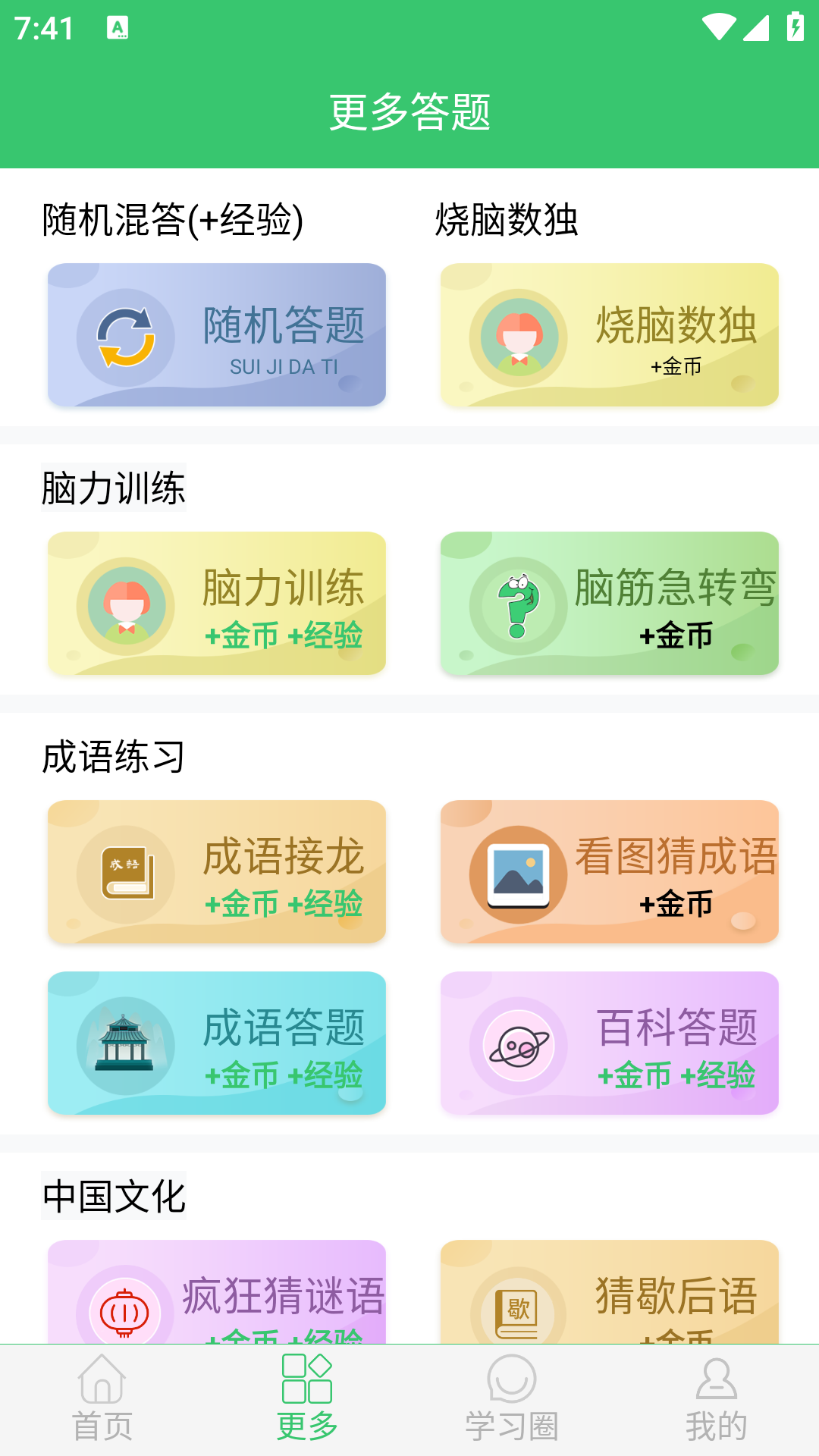Click the planet icon on 百科答题 card
This screenshot has height=1456, width=819.
519,1043
